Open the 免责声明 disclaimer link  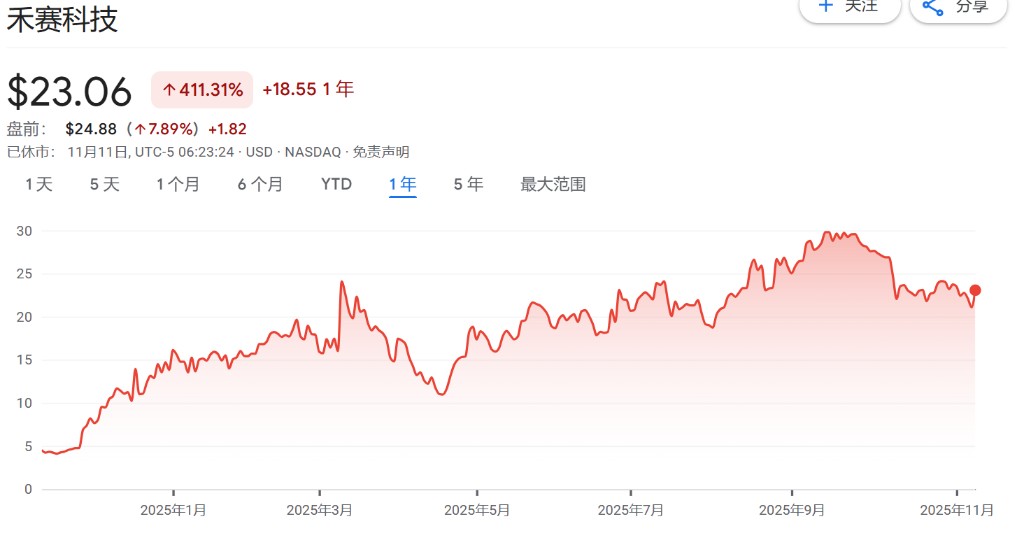point(381,152)
